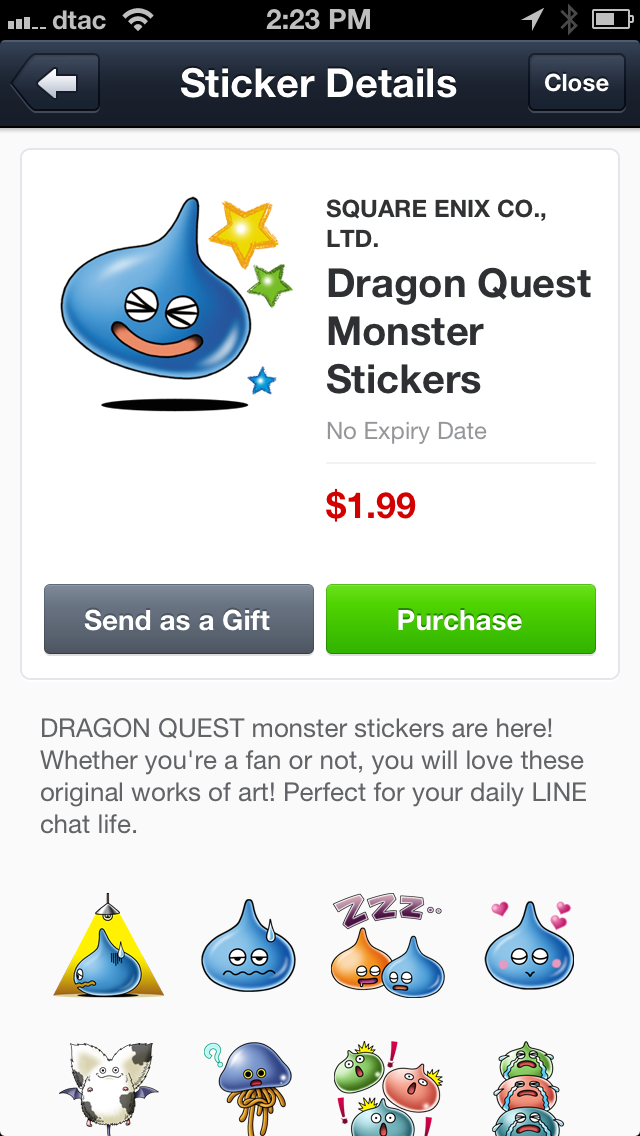
Task: Preview the spotlight slime sticker
Action: [108, 948]
